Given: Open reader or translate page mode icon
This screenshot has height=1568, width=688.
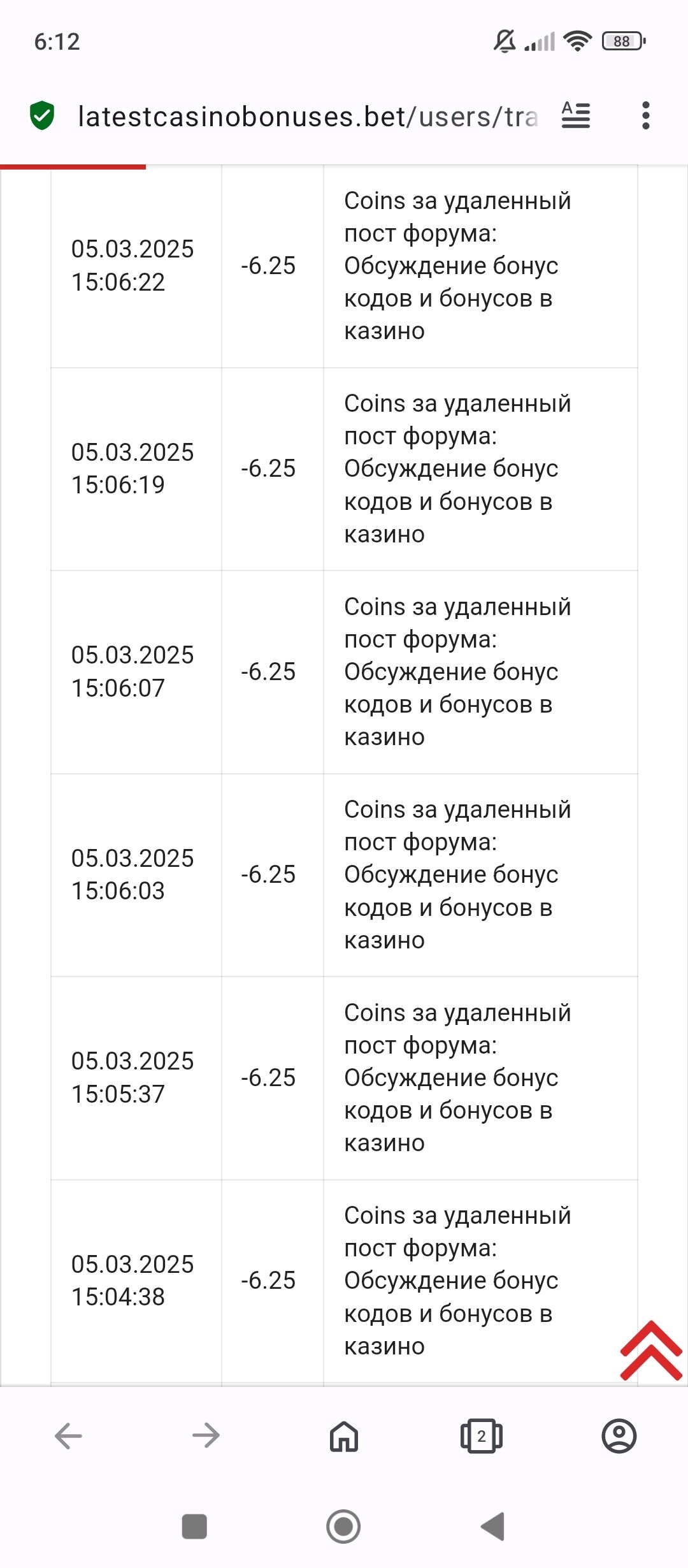Looking at the screenshot, I should pyautogui.click(x=575, y=116).
